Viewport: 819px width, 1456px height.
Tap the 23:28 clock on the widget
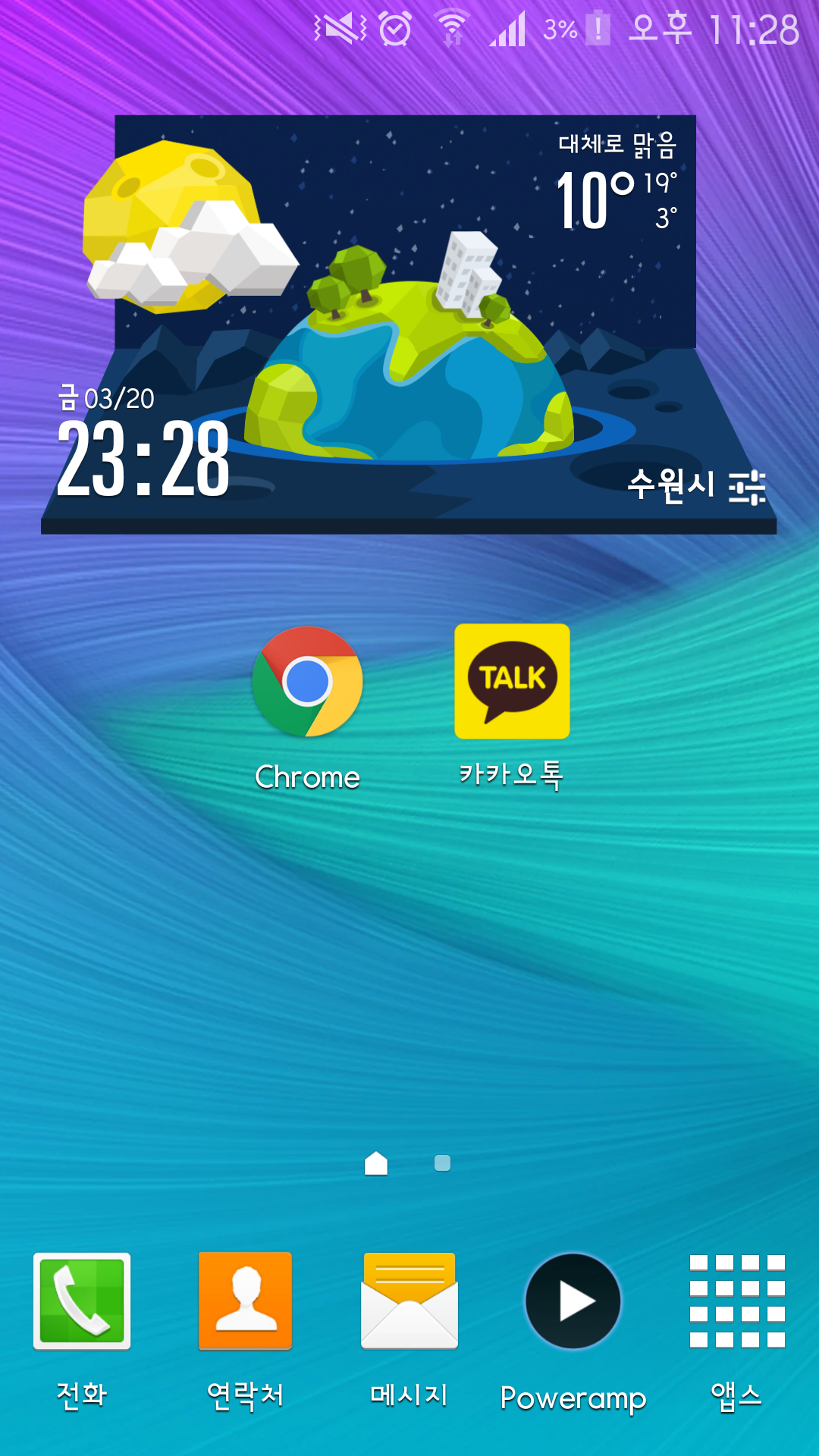[143, 460]
